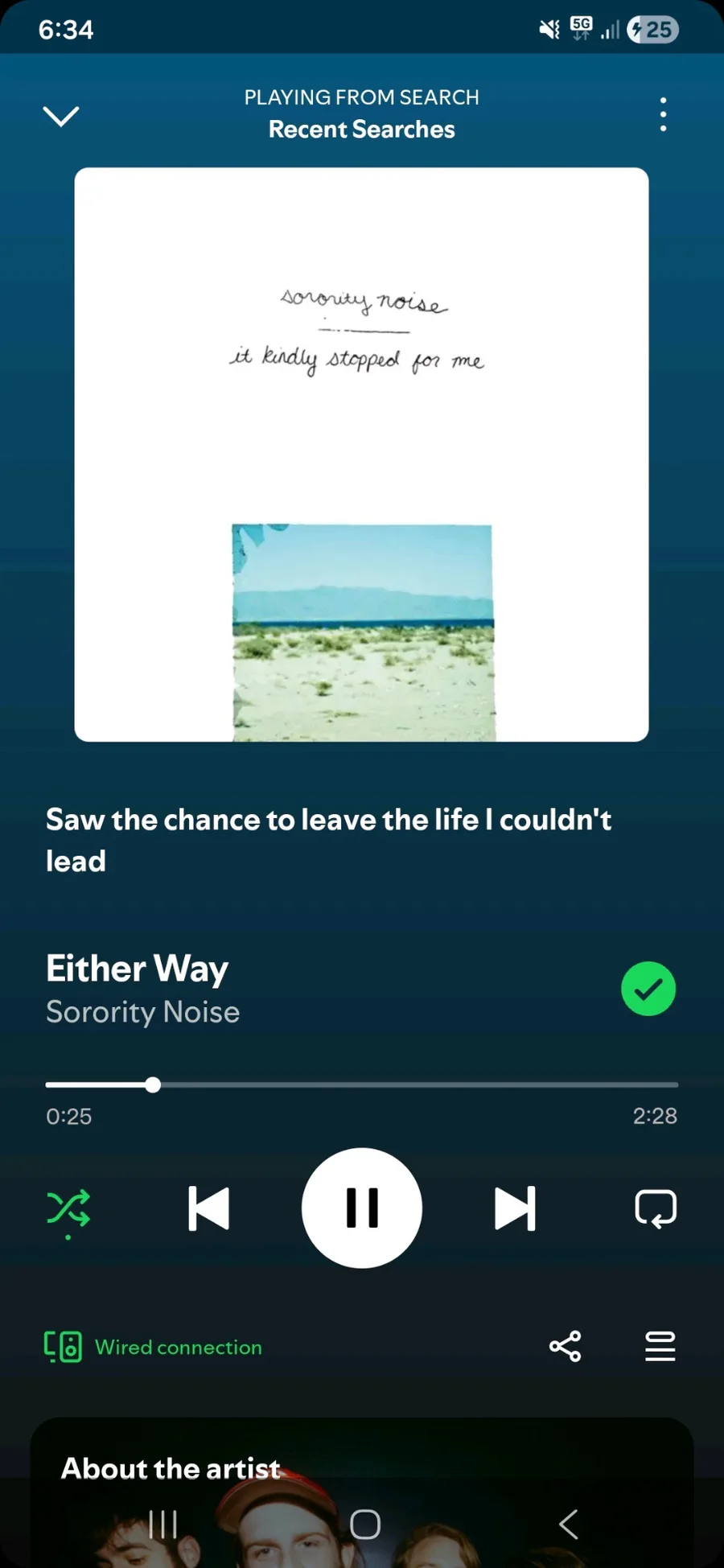This screenshot has height=1568, width=724.
Task: Go back using system navigation
Action: click(x=568, y=1524)
